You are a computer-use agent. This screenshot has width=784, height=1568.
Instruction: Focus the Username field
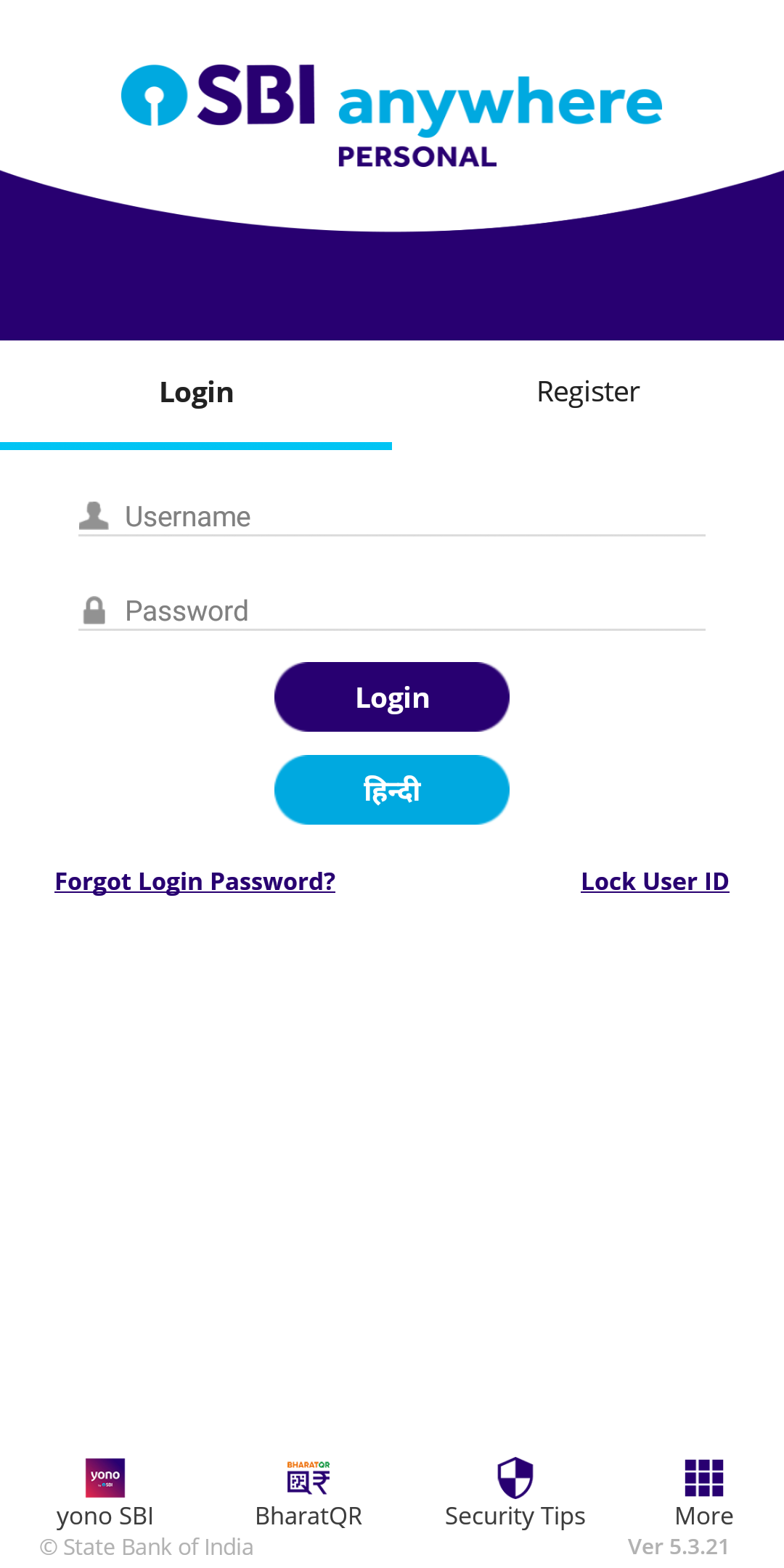pos(392,516)
